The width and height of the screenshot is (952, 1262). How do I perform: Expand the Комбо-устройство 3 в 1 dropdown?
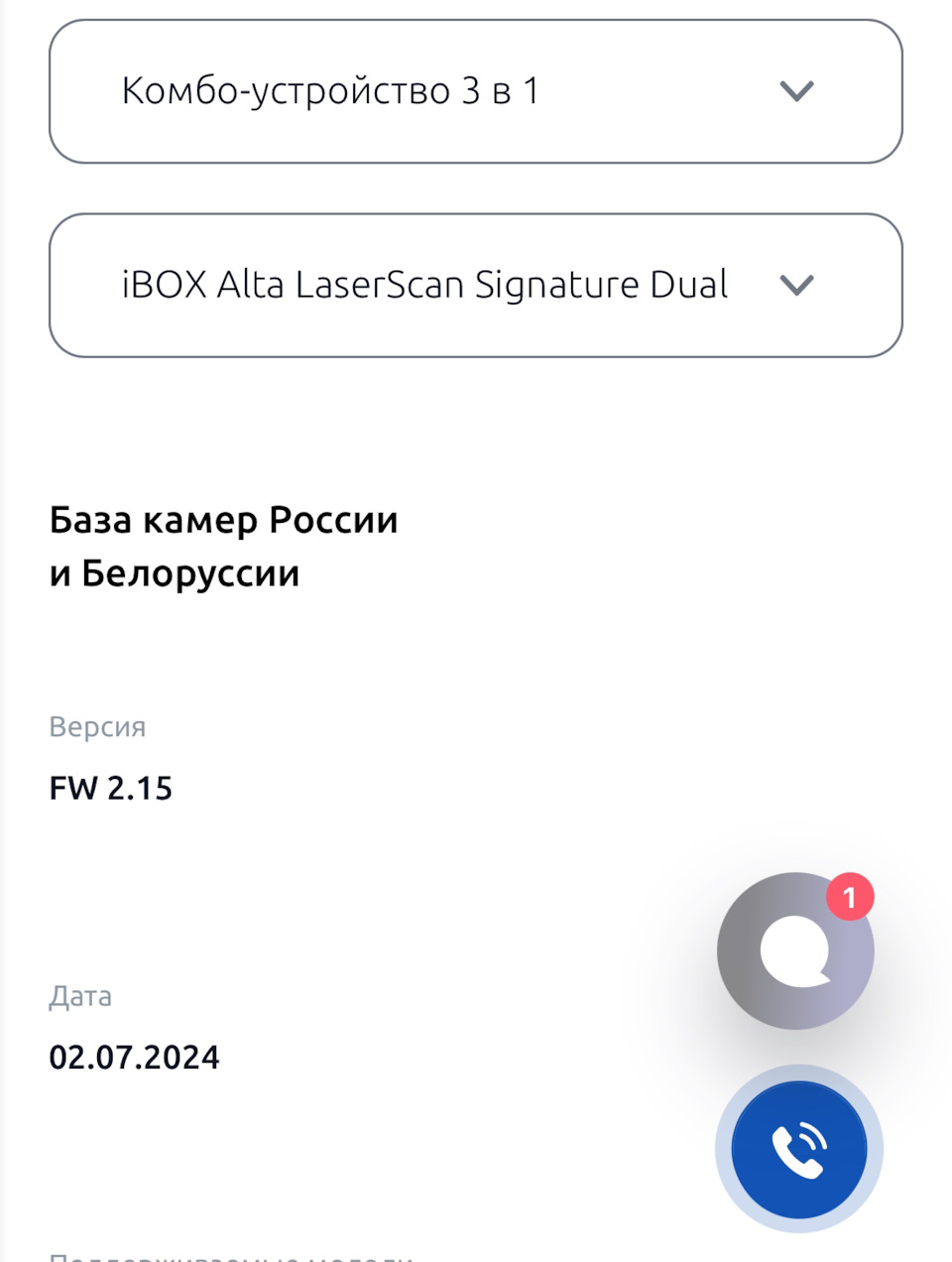pos(476,91)
